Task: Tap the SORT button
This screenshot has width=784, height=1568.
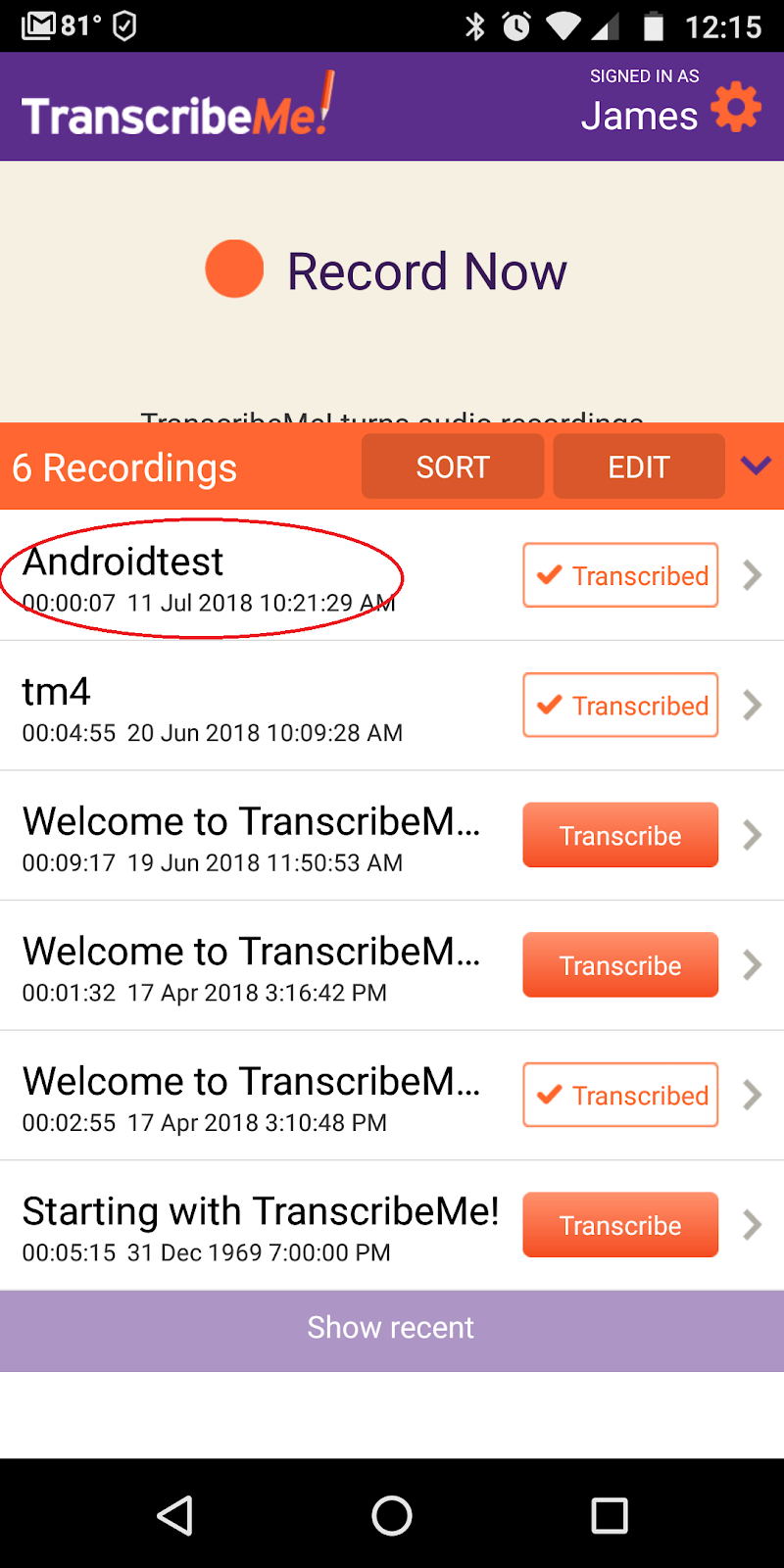Action: coord(453,466)
